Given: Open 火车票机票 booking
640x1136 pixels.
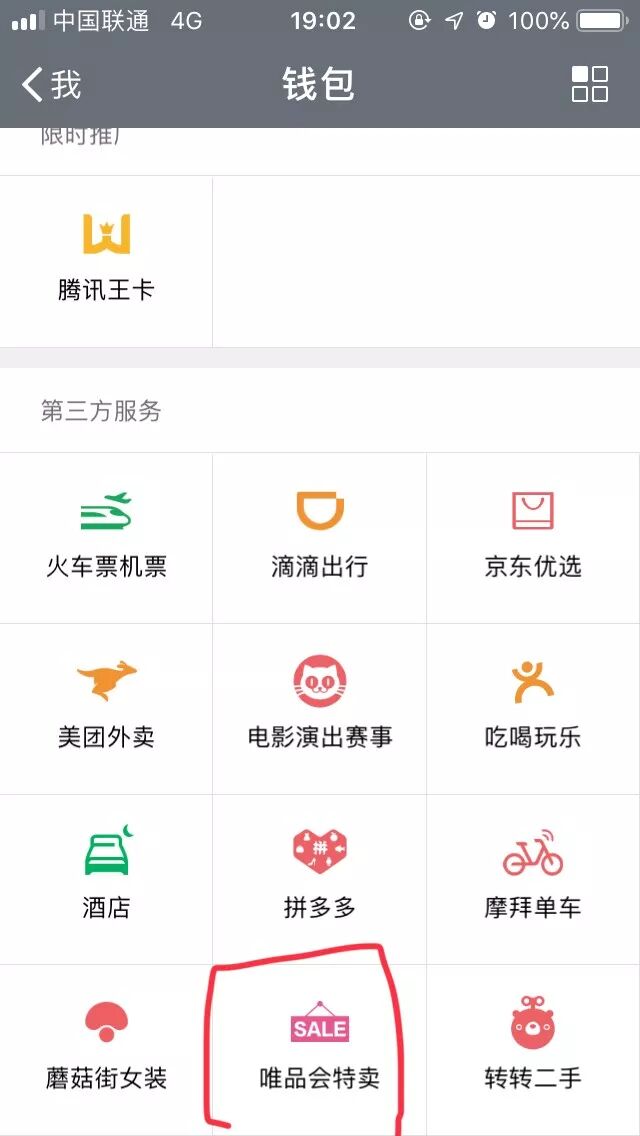Looking at the screenshot, I should click(x=106, y=537).
